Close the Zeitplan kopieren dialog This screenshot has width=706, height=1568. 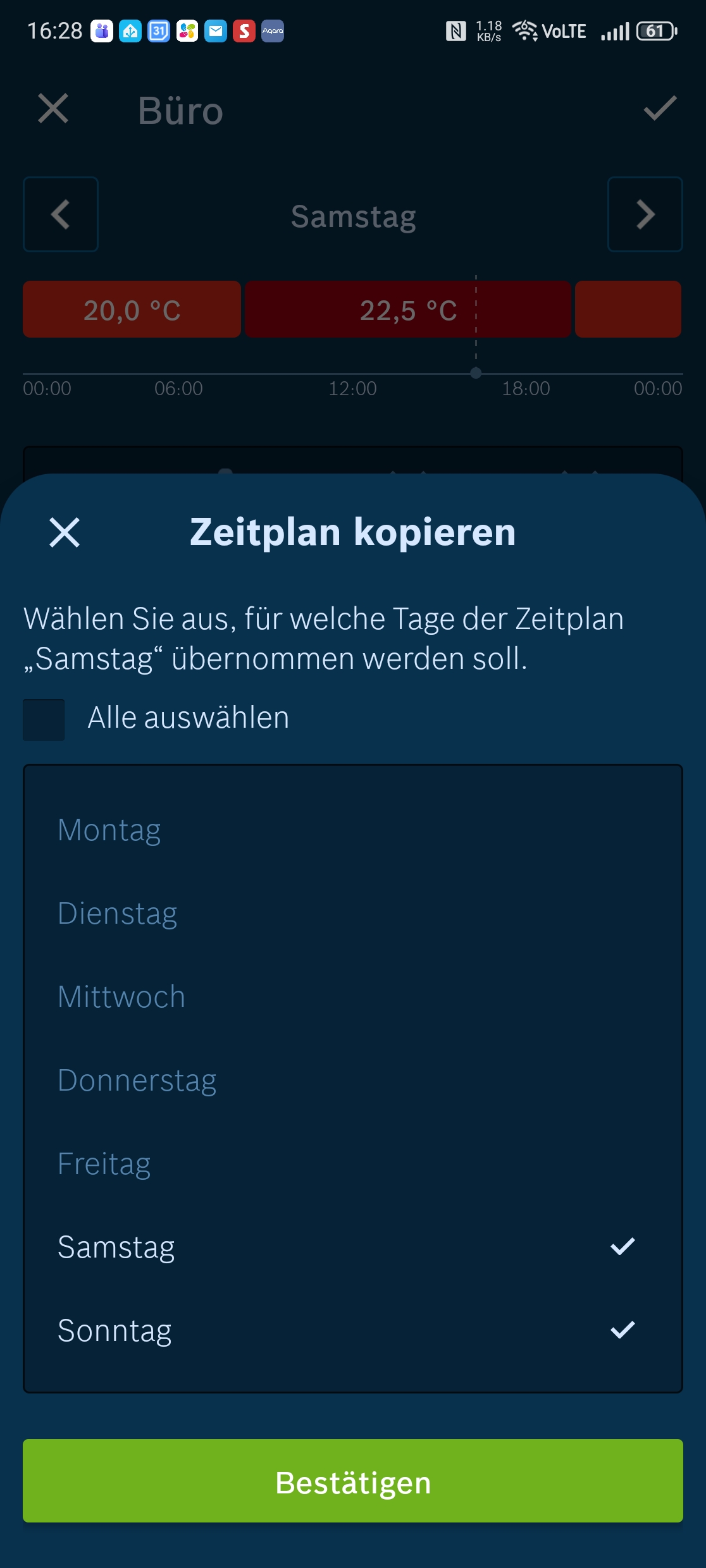coord(65,532)
